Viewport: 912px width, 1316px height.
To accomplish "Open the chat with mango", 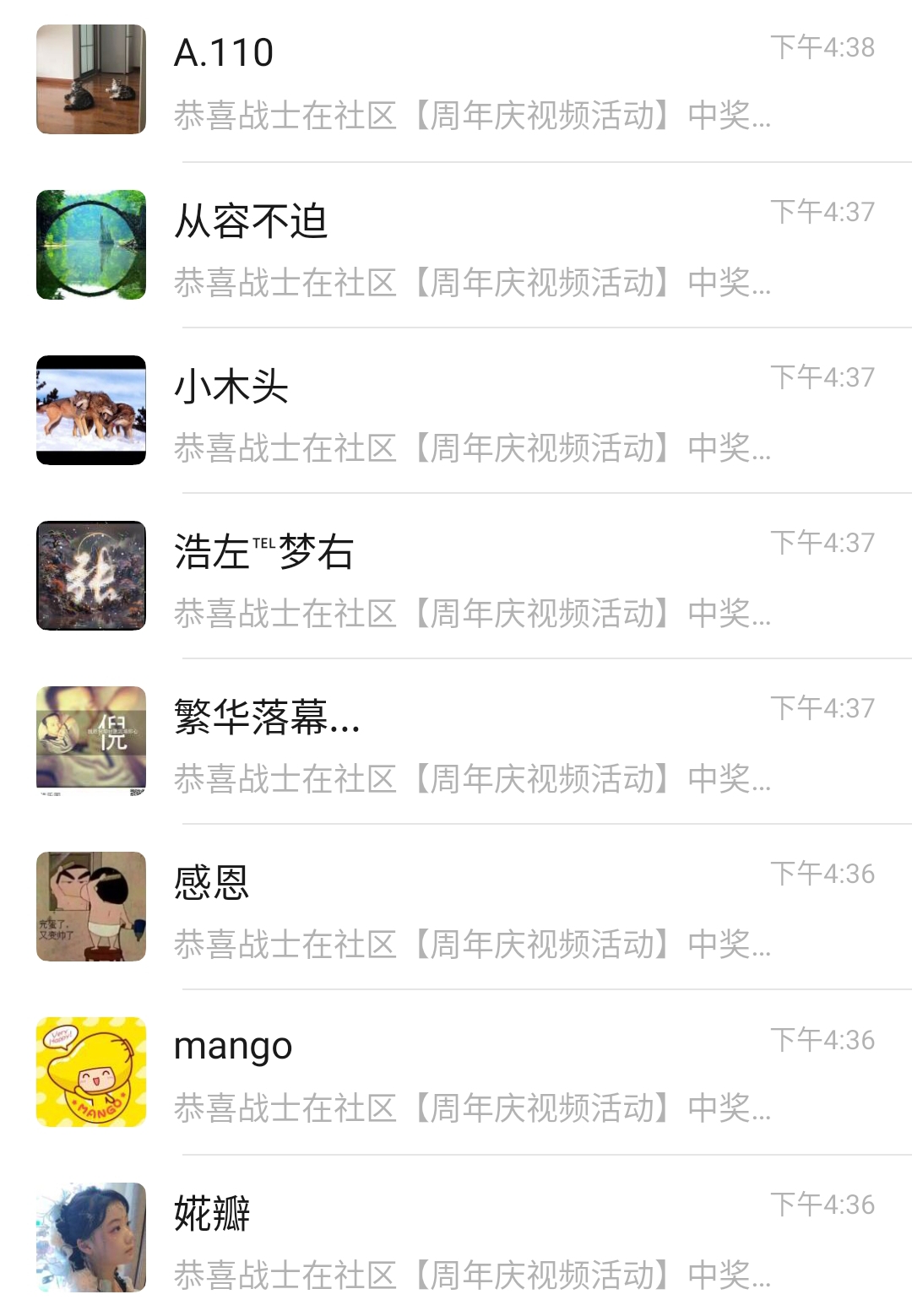I will pyautogui.click(x=456, y=1073).
